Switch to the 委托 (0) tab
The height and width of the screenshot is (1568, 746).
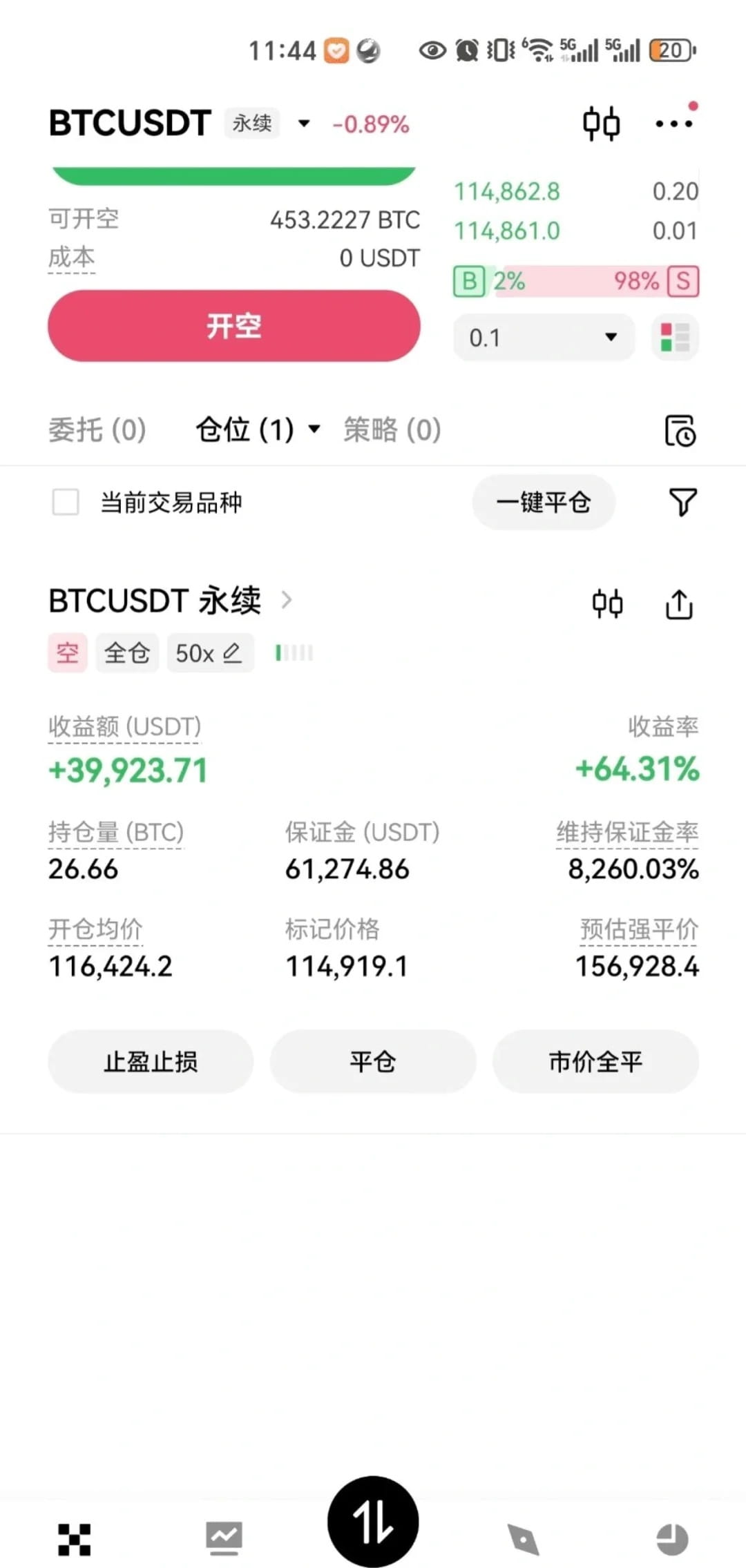pos(97,430)
